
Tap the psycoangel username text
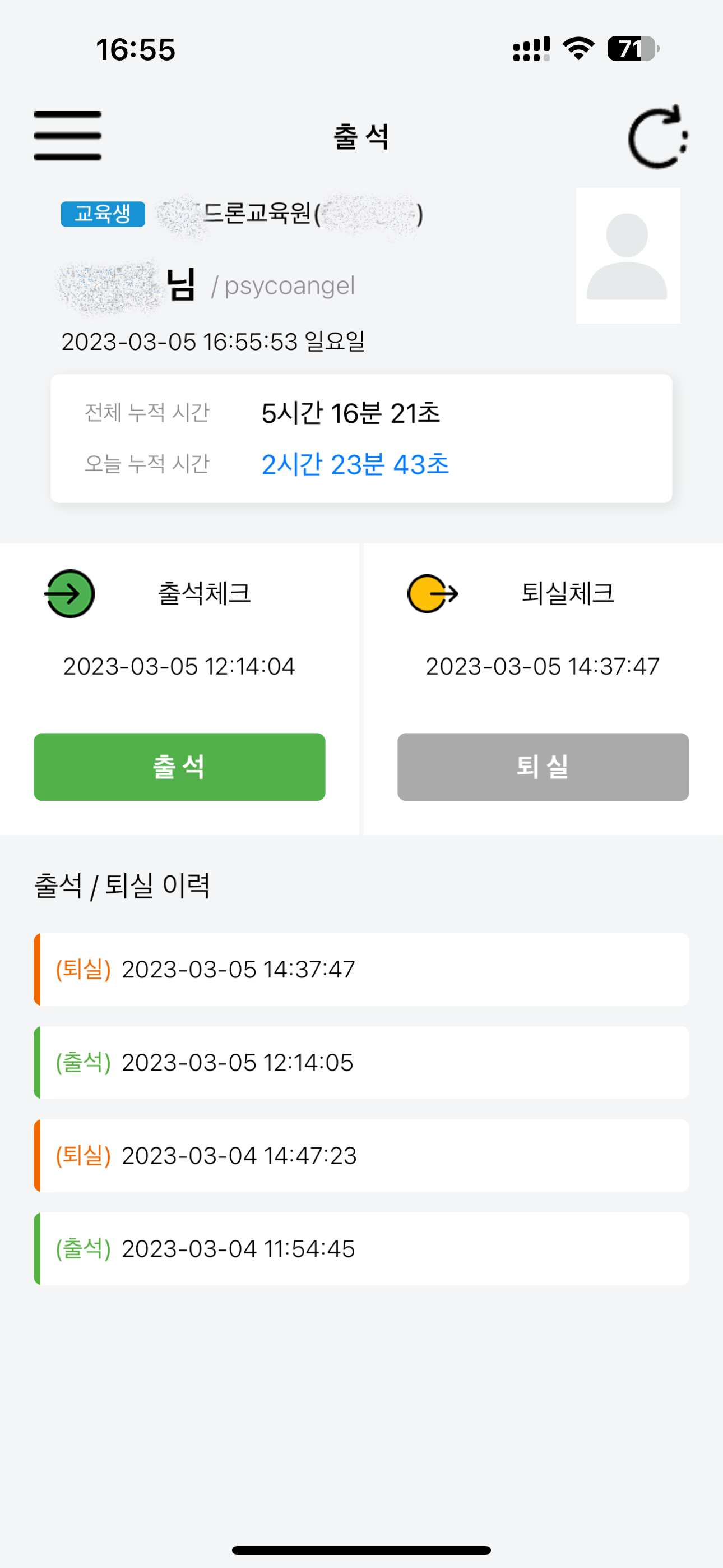pos(290,285)
